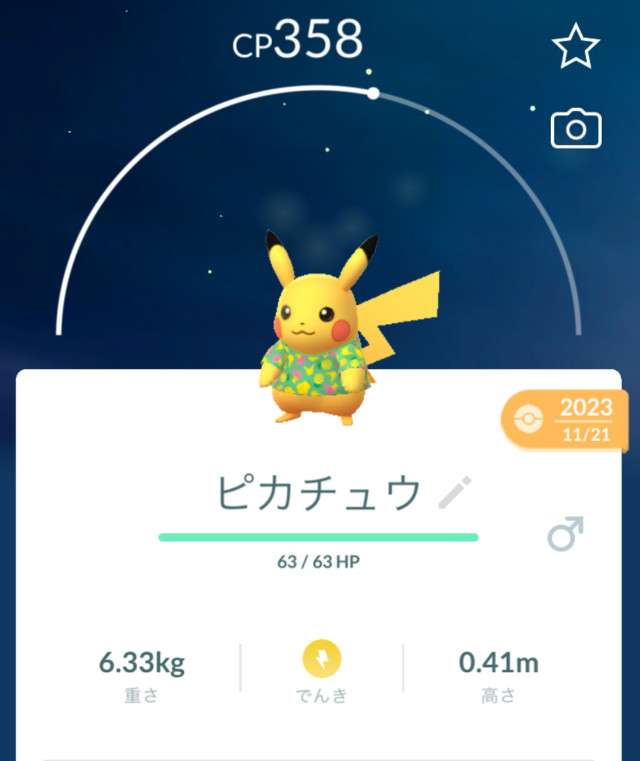This screenshot has height=761, width=640.
Task: Open the AR camera snapshot icon
Action: [576, 129]
